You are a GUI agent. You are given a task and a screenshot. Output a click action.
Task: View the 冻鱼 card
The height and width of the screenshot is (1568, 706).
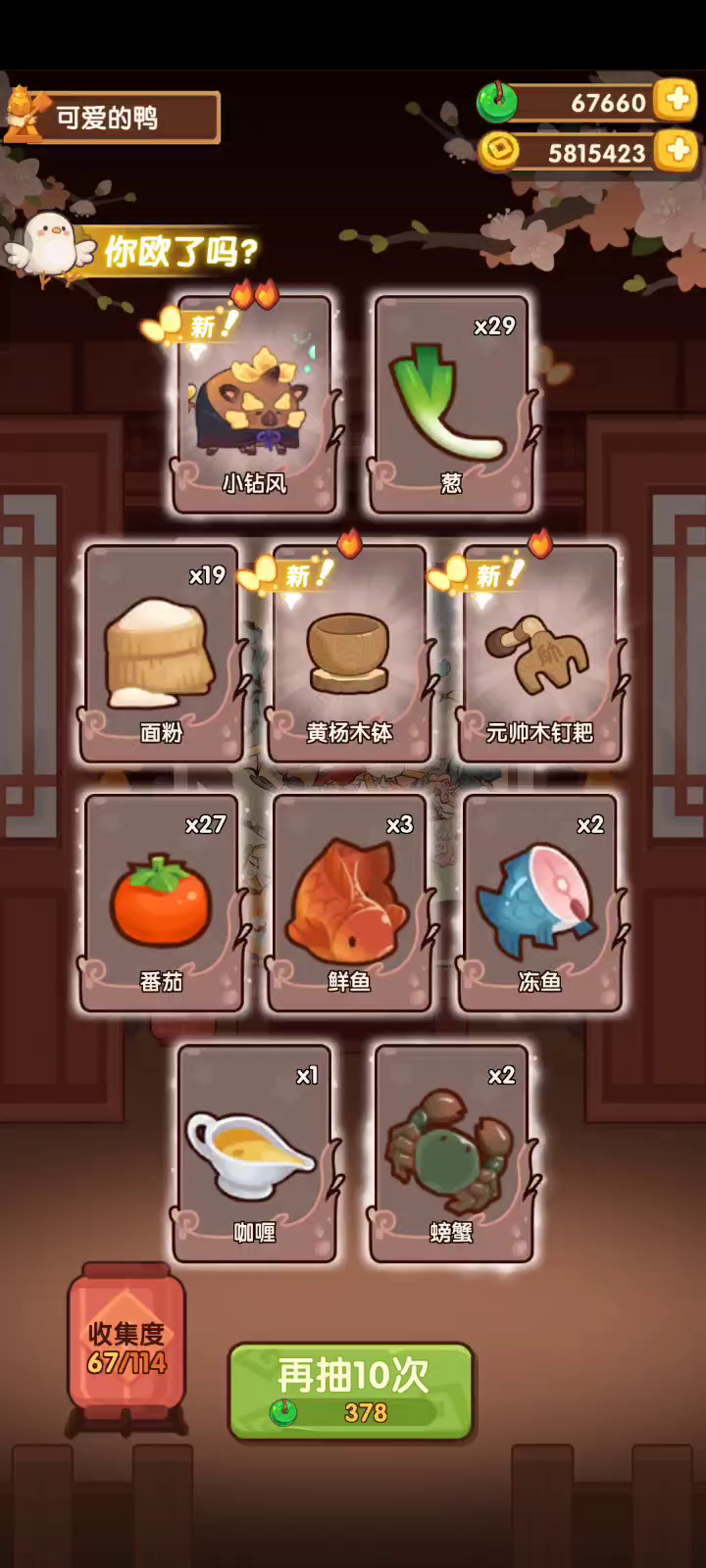click(539, 903)
